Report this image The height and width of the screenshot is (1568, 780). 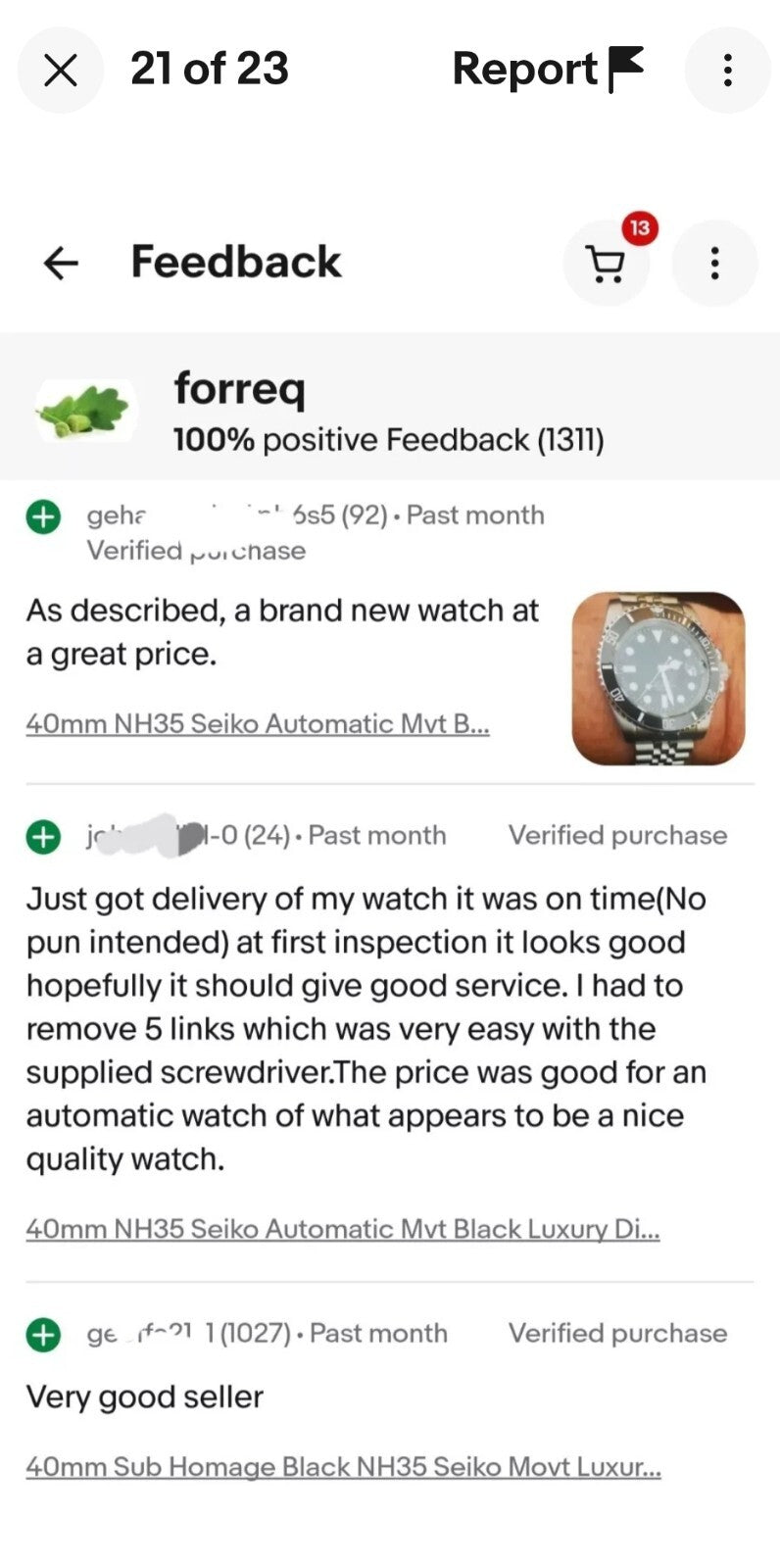pyautogui.click(x=548, y=70)
